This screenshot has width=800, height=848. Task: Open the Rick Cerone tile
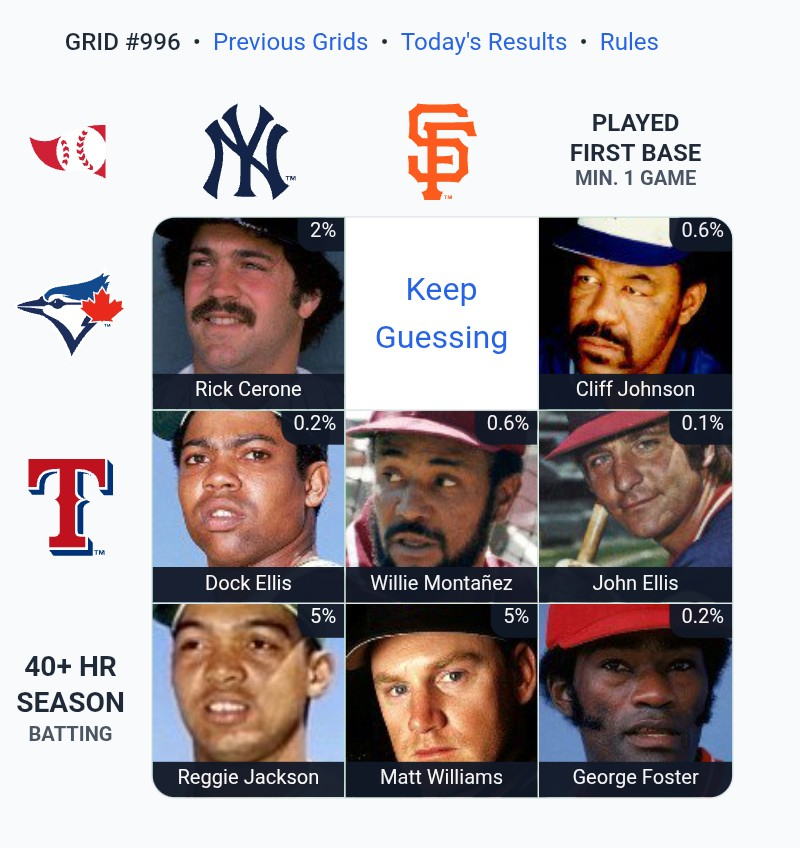tap(248, 313)
